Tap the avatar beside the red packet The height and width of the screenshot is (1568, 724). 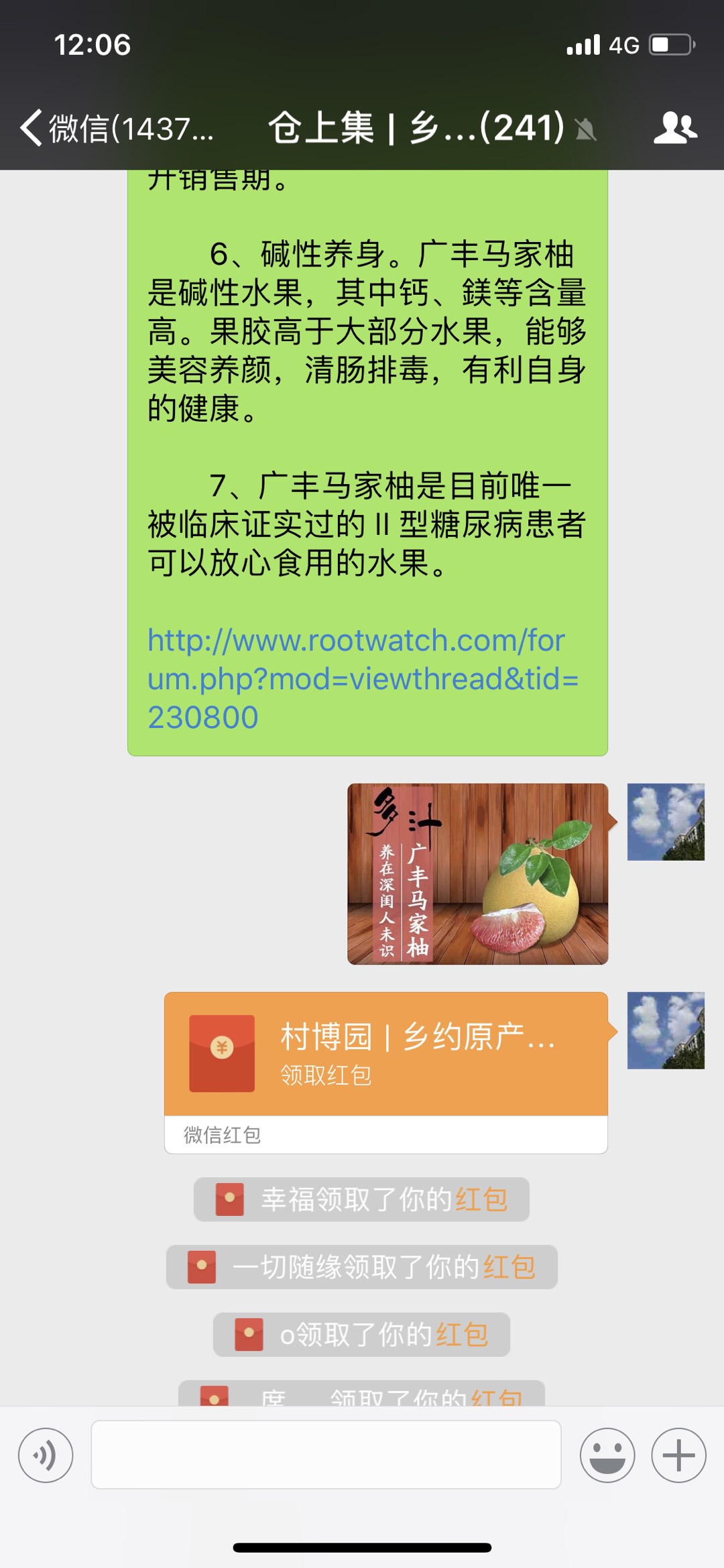click(666, 1030)
